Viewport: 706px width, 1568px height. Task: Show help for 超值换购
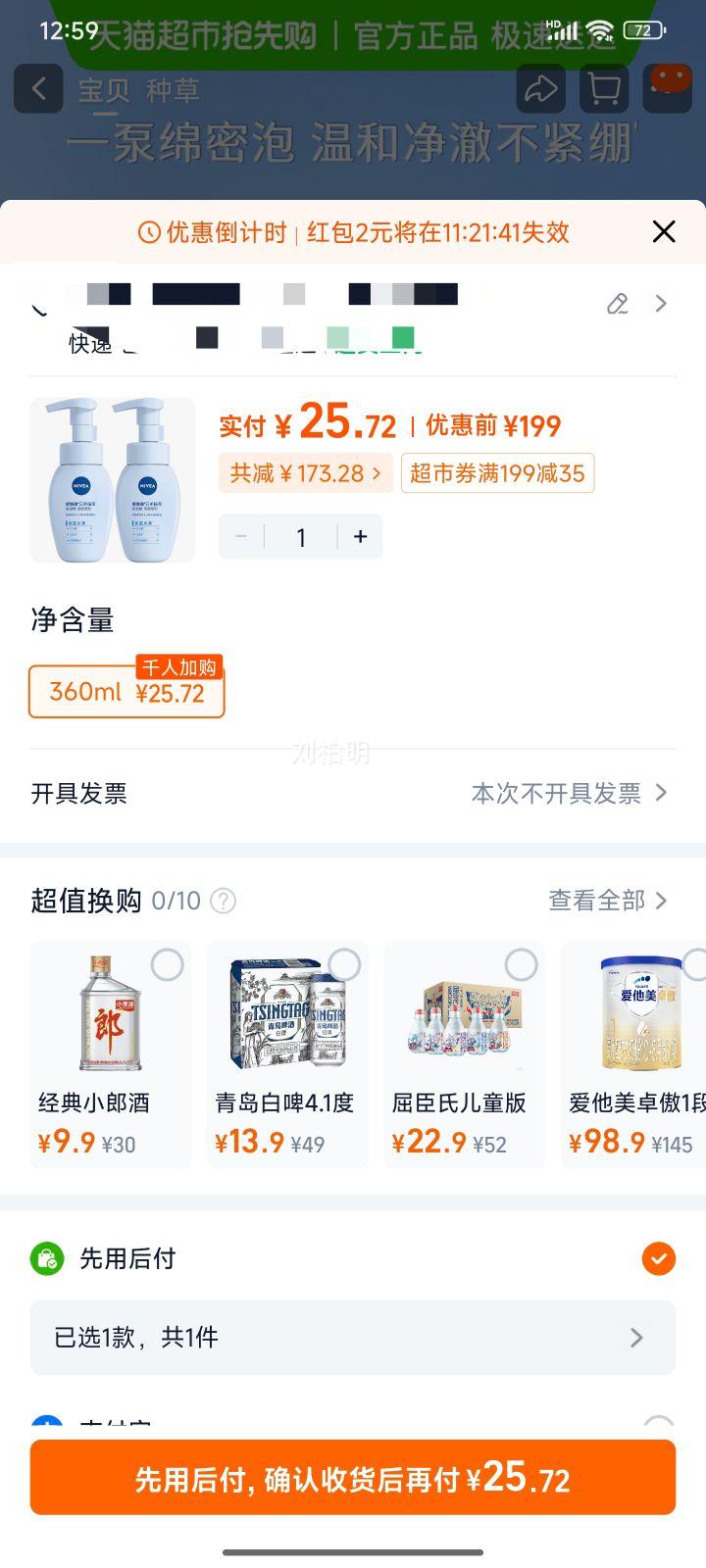point(224,901)
